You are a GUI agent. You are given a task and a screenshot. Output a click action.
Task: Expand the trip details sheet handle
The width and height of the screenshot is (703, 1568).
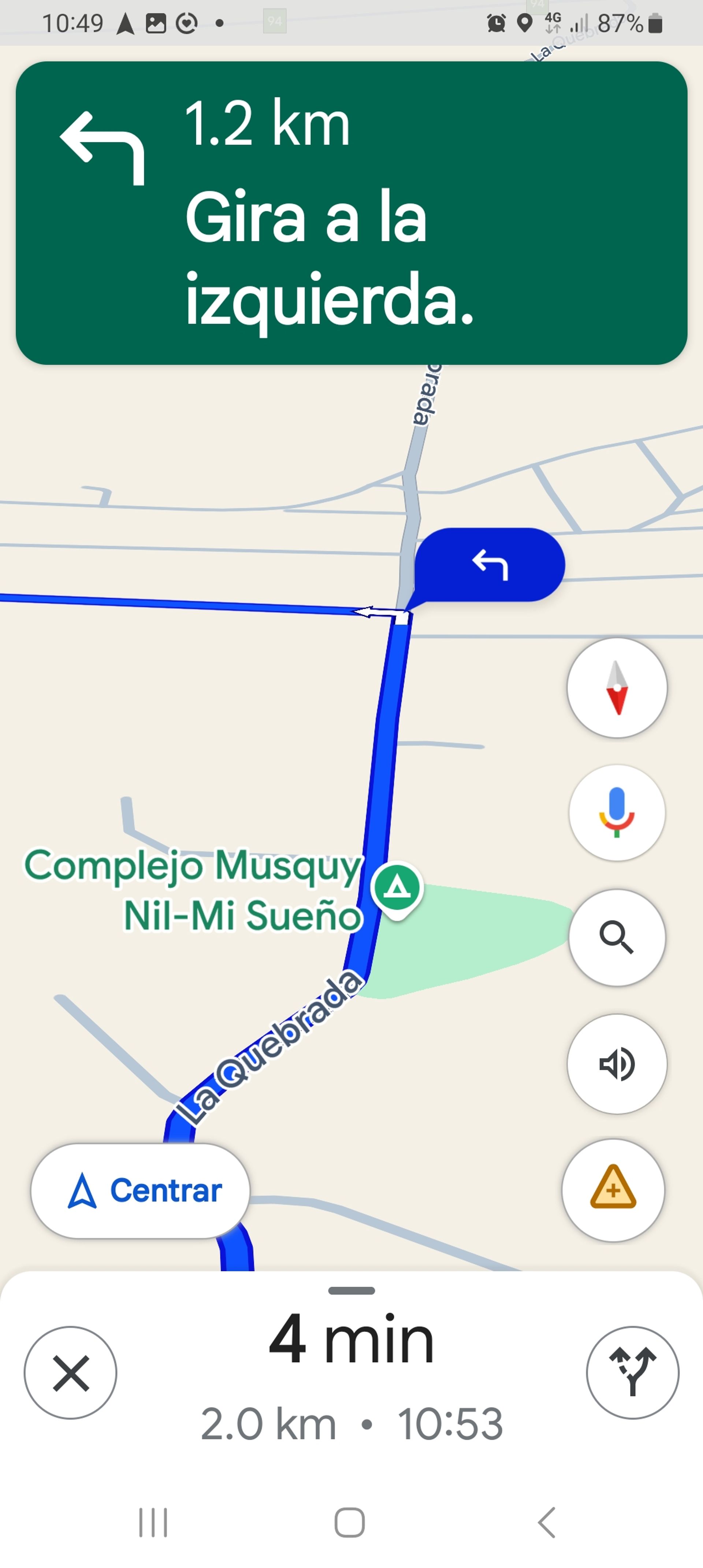(351, 1290)
